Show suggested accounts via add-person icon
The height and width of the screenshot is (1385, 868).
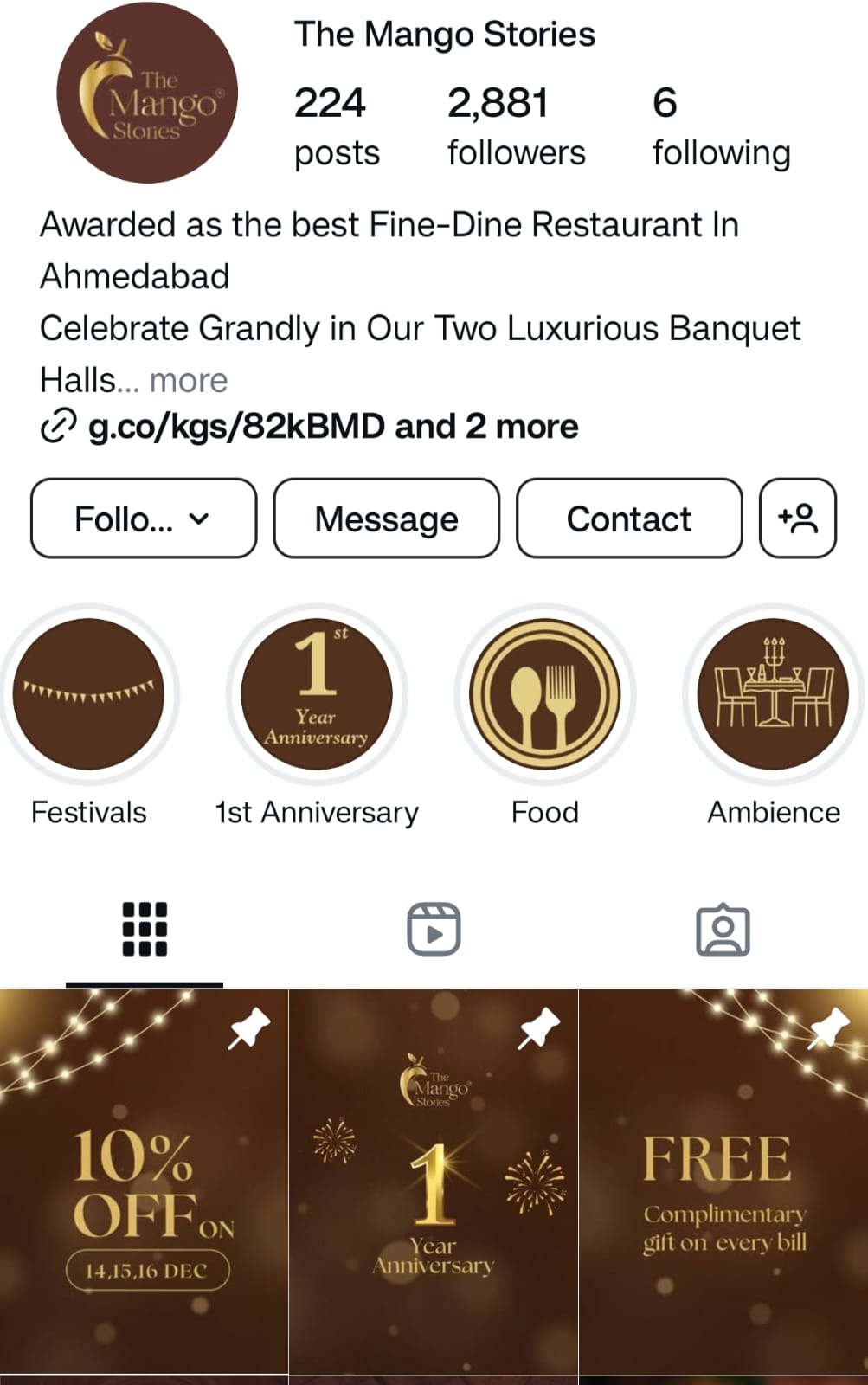[x=797, y=519]
